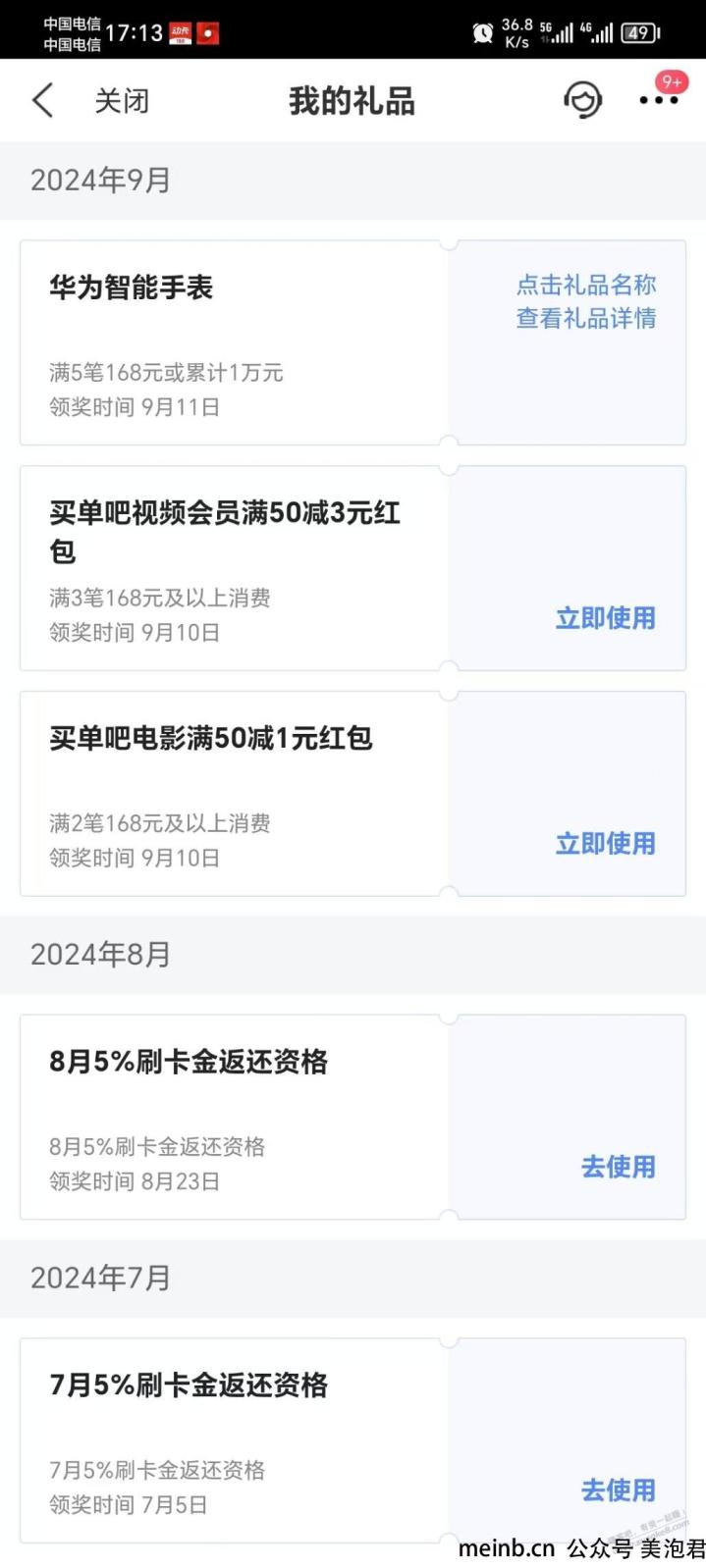Viewport: 706px width, 1568px height.
Task: Open the 买单吧电影满50减1元红包 gift name
Action: [211, 738]
